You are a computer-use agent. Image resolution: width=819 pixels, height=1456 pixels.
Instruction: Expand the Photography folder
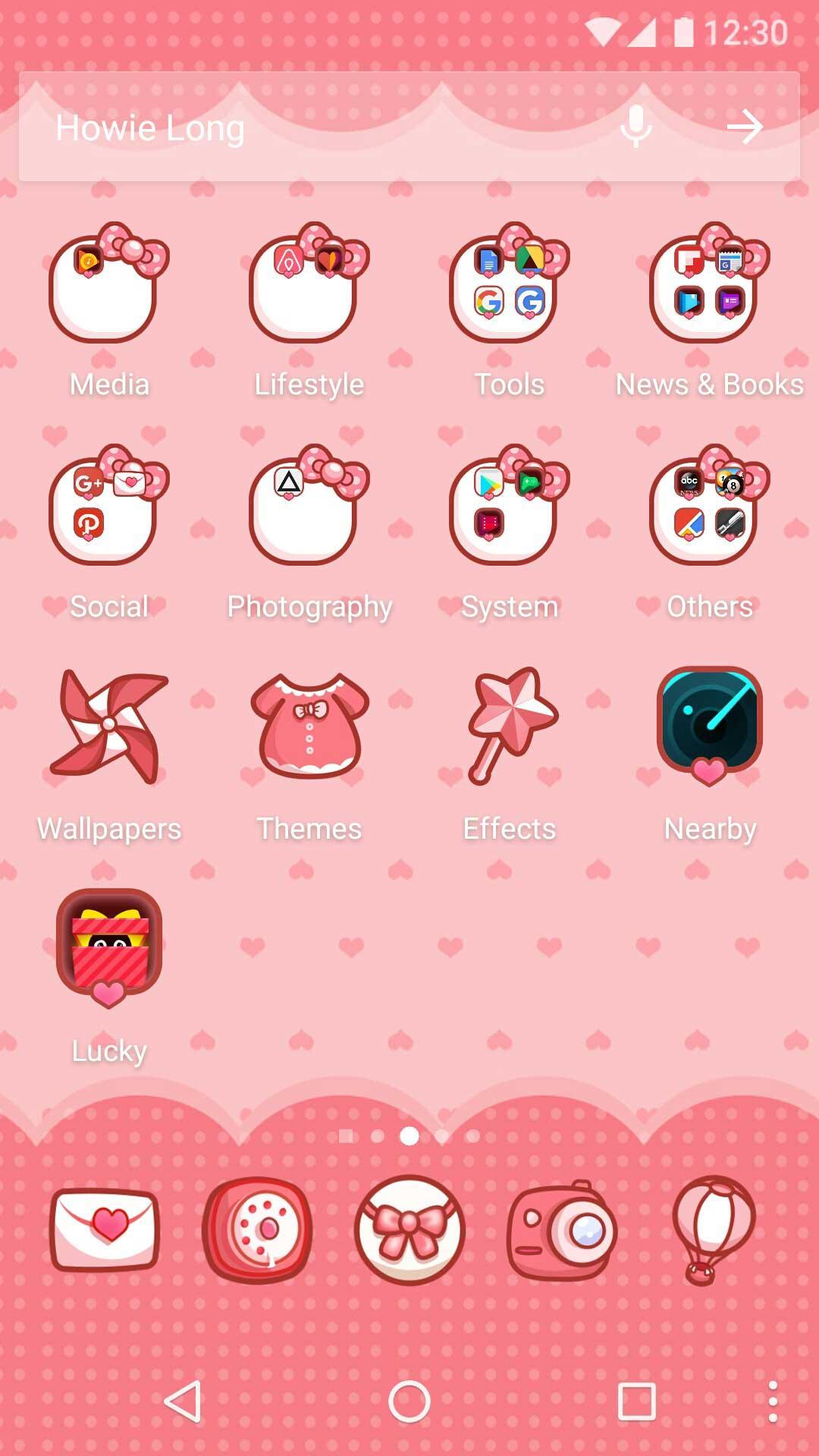tap(309, 508)
